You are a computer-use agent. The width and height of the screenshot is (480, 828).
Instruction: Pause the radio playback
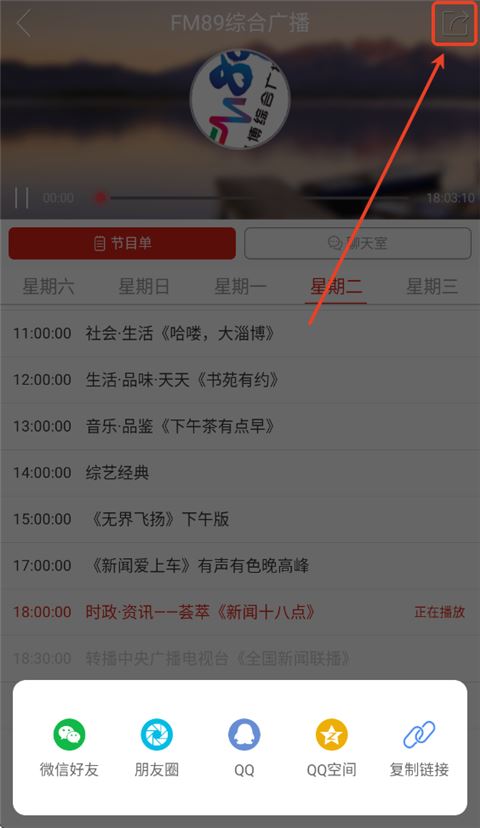click(x=21, y=198)
